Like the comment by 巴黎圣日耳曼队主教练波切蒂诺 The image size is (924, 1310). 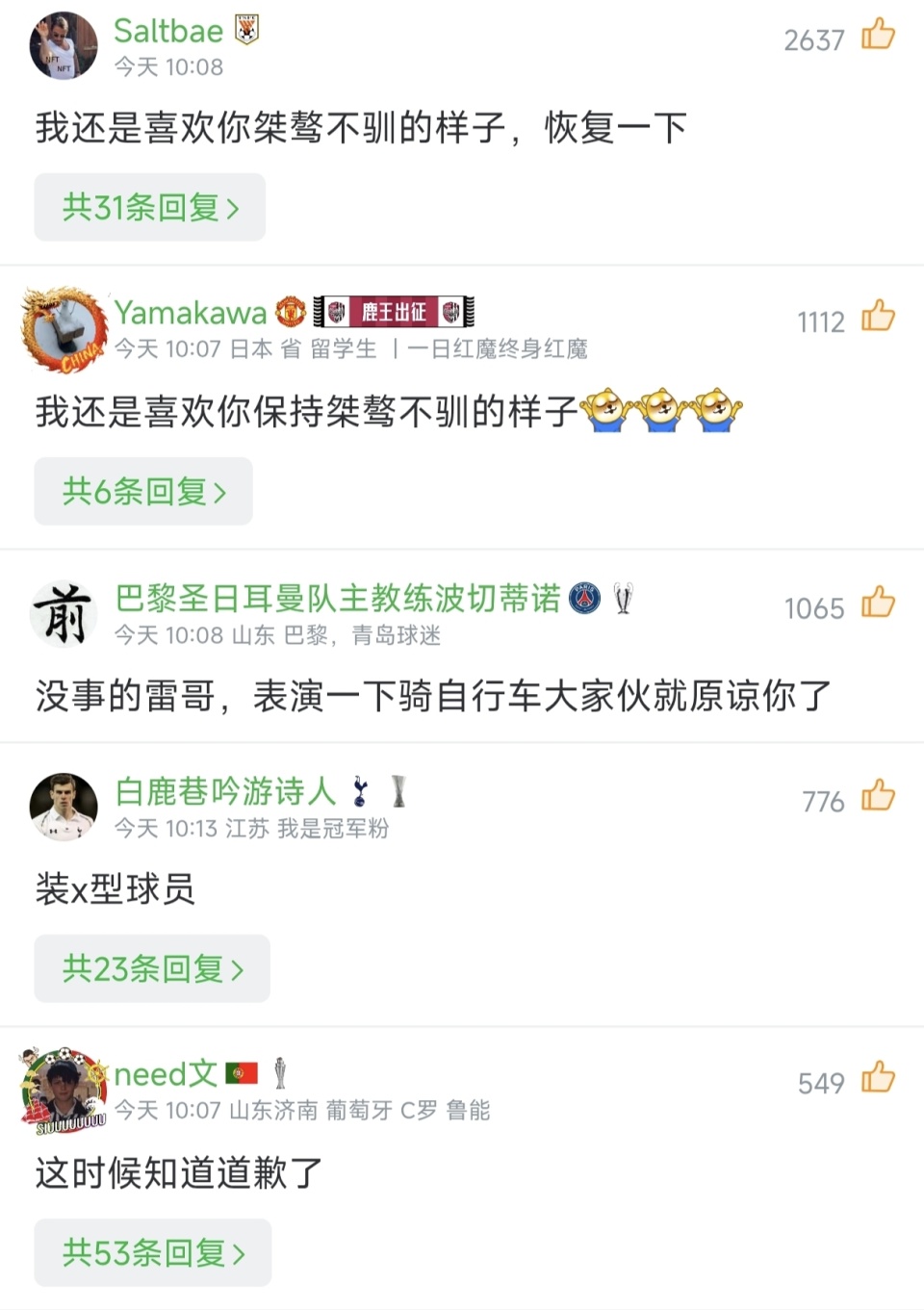pos(877,604)
